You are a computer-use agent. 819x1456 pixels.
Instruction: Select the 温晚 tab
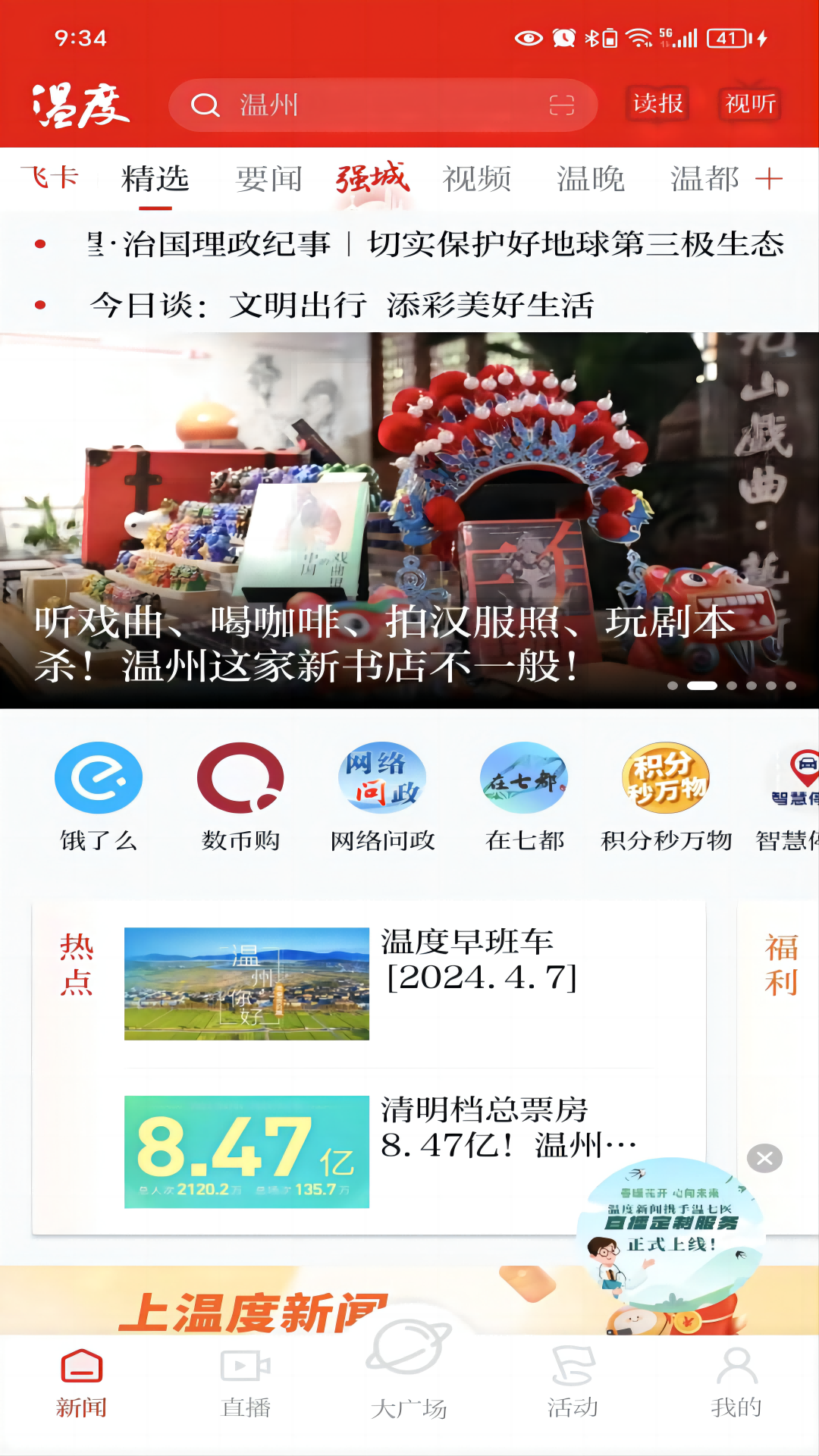point(591,180)
